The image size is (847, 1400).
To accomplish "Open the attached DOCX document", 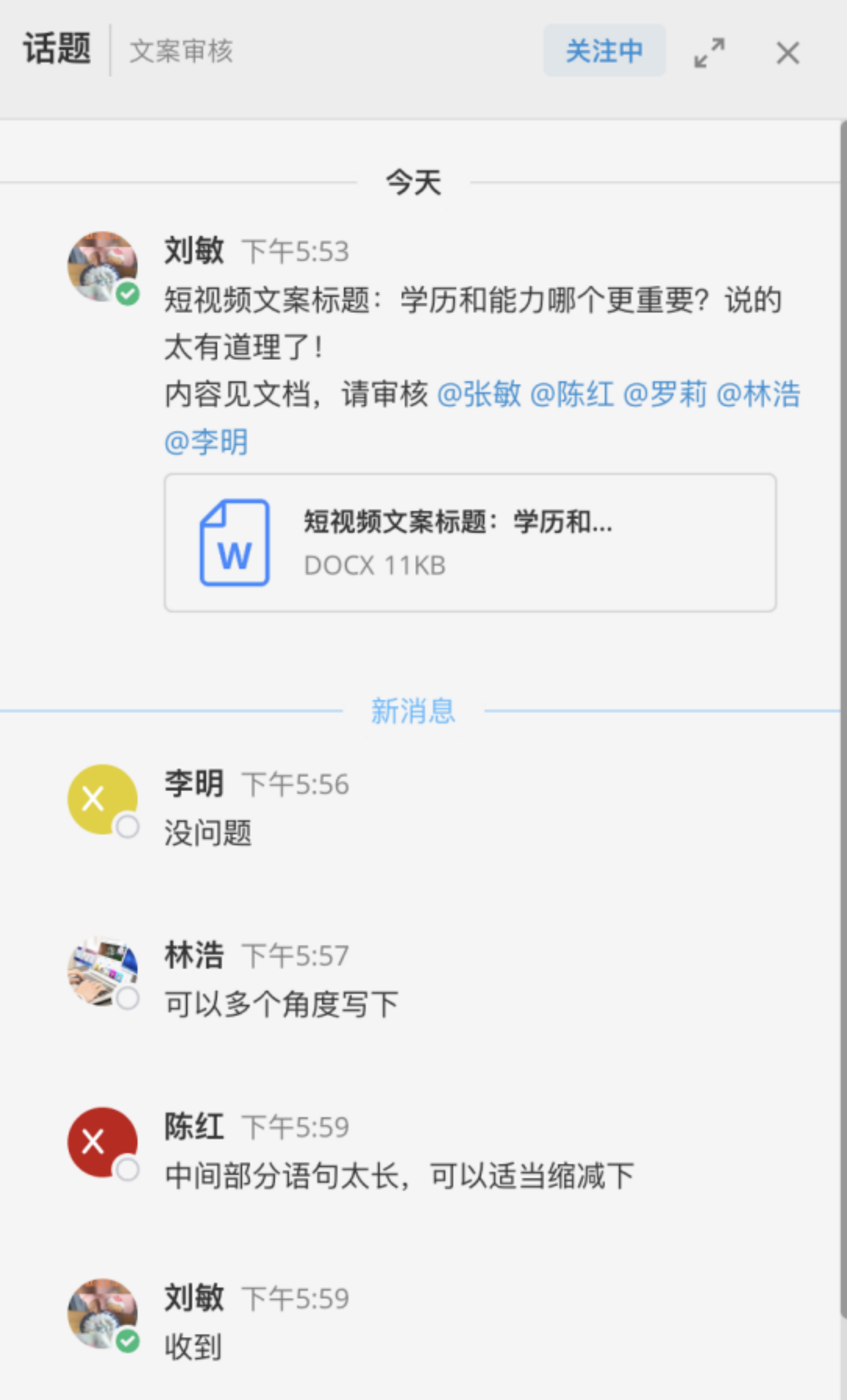I will (469, 542).
